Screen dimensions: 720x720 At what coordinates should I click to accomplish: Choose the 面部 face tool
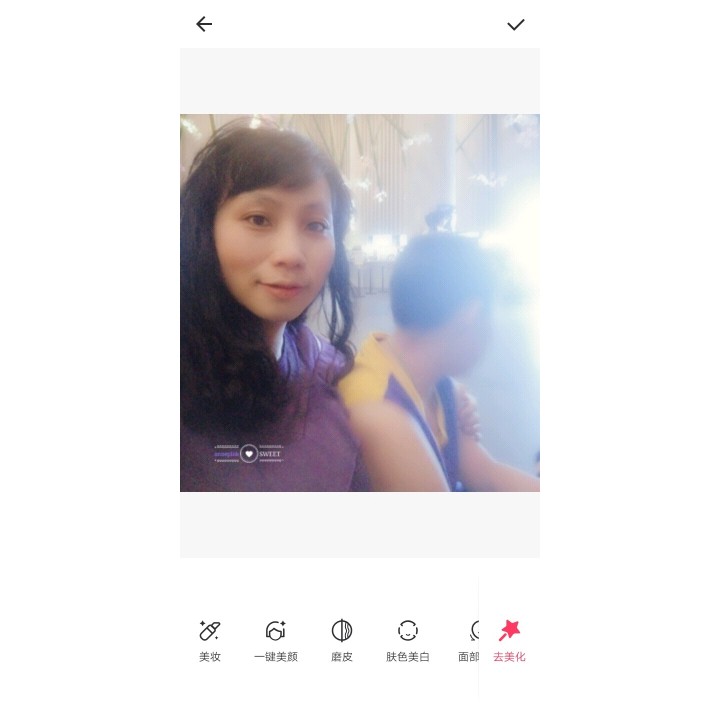point(468,640)
